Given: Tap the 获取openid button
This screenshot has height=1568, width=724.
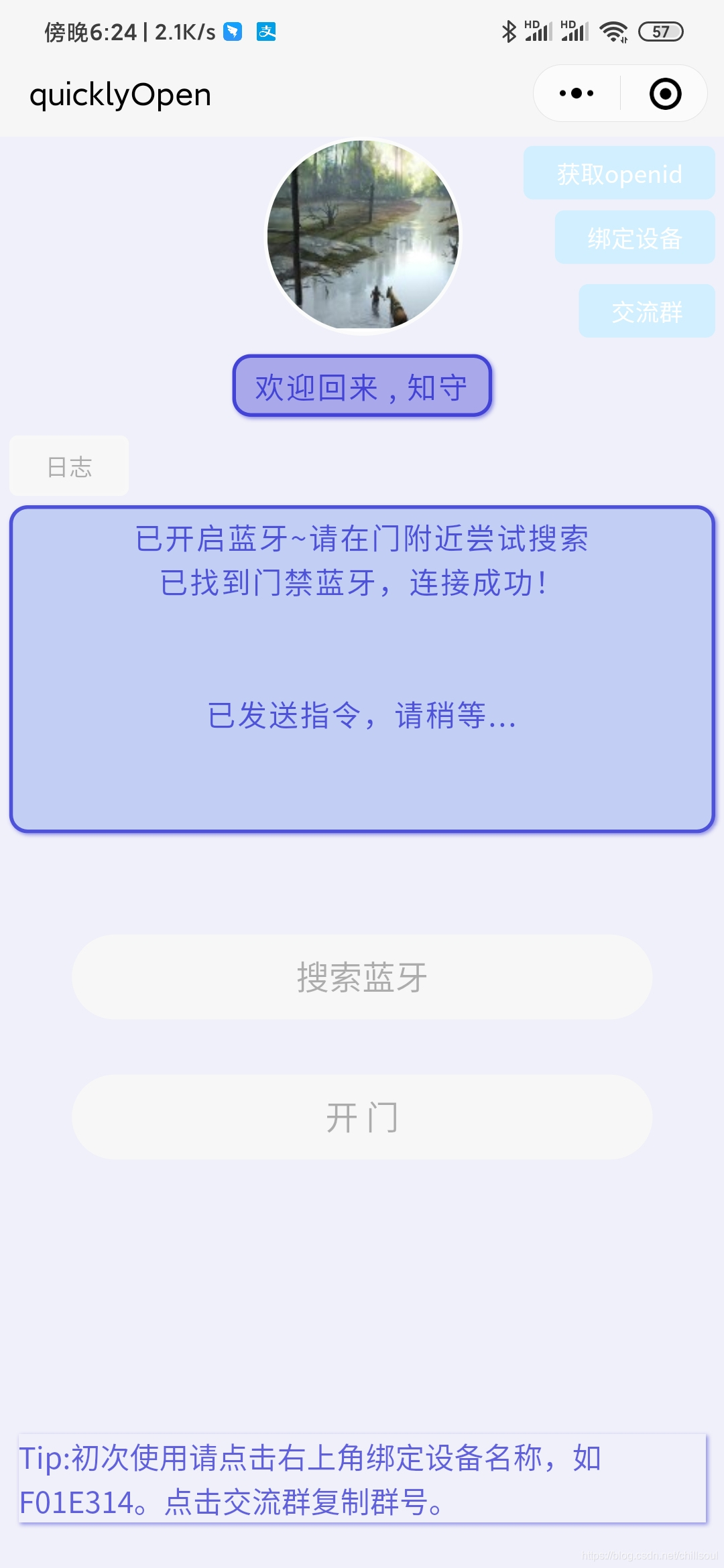Looking at the screenshot, I should 617,174.
